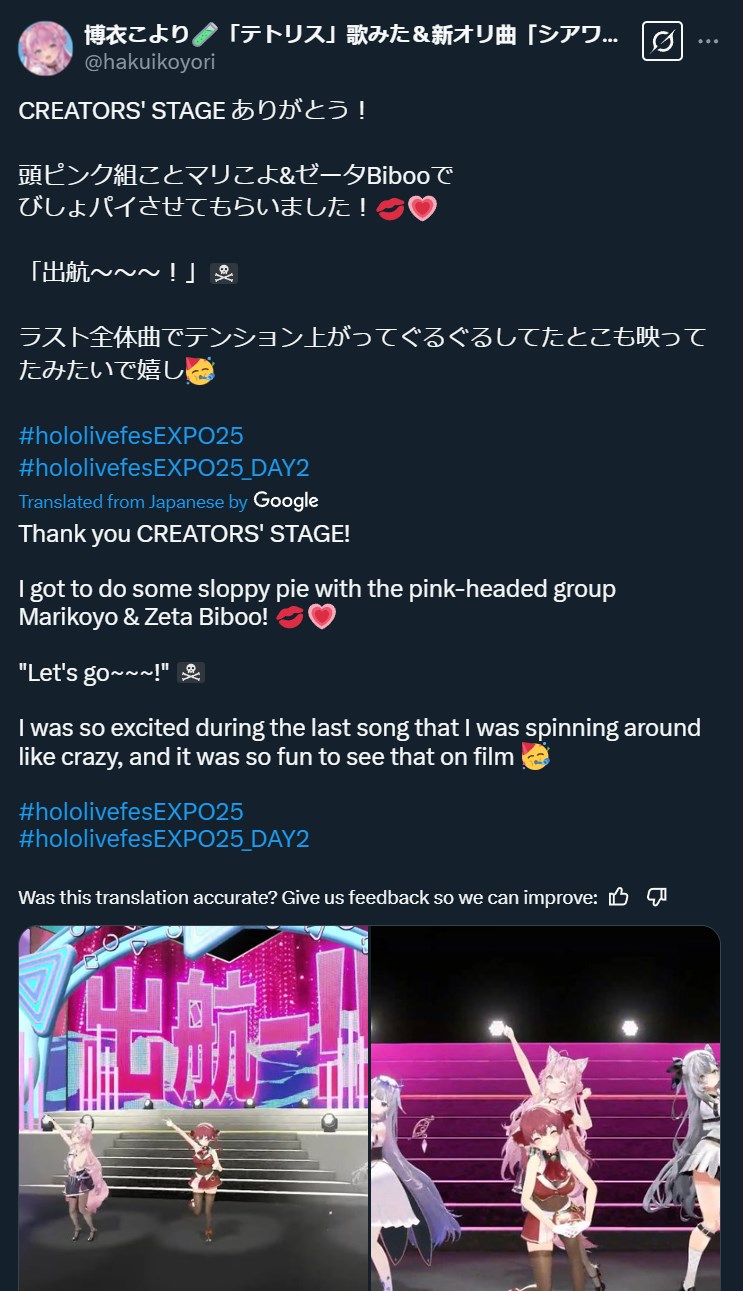
Task: Open the post's overflow menu
Action: 708,42
